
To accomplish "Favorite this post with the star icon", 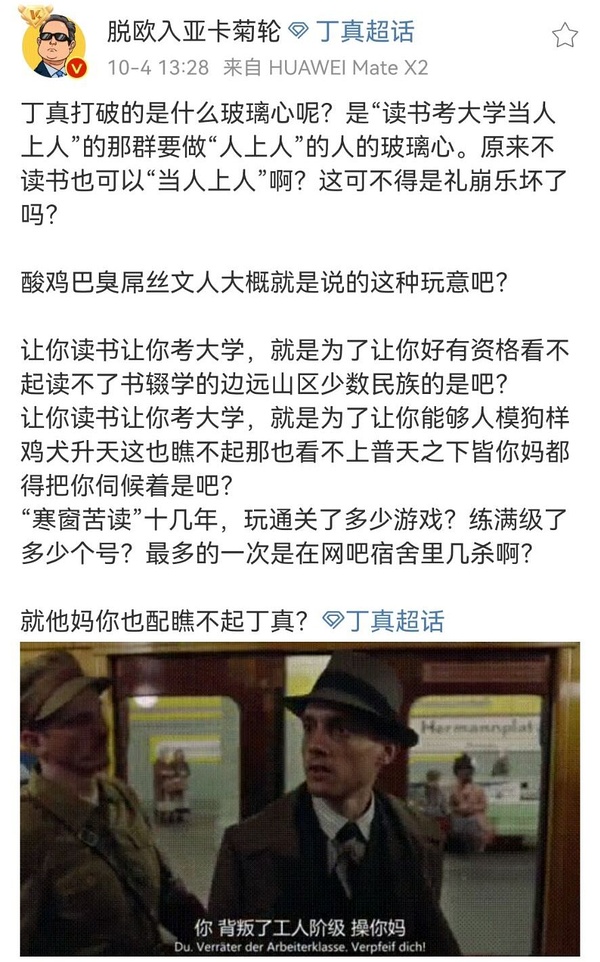I will 564,36.
